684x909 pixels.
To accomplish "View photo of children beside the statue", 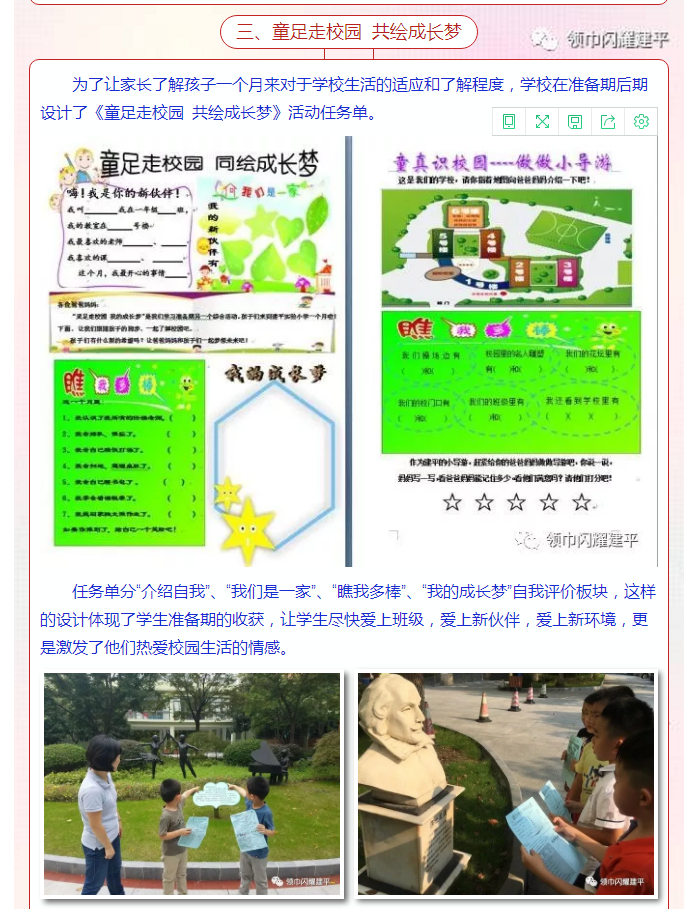I will pyautogui.click(x=506, y=784).
